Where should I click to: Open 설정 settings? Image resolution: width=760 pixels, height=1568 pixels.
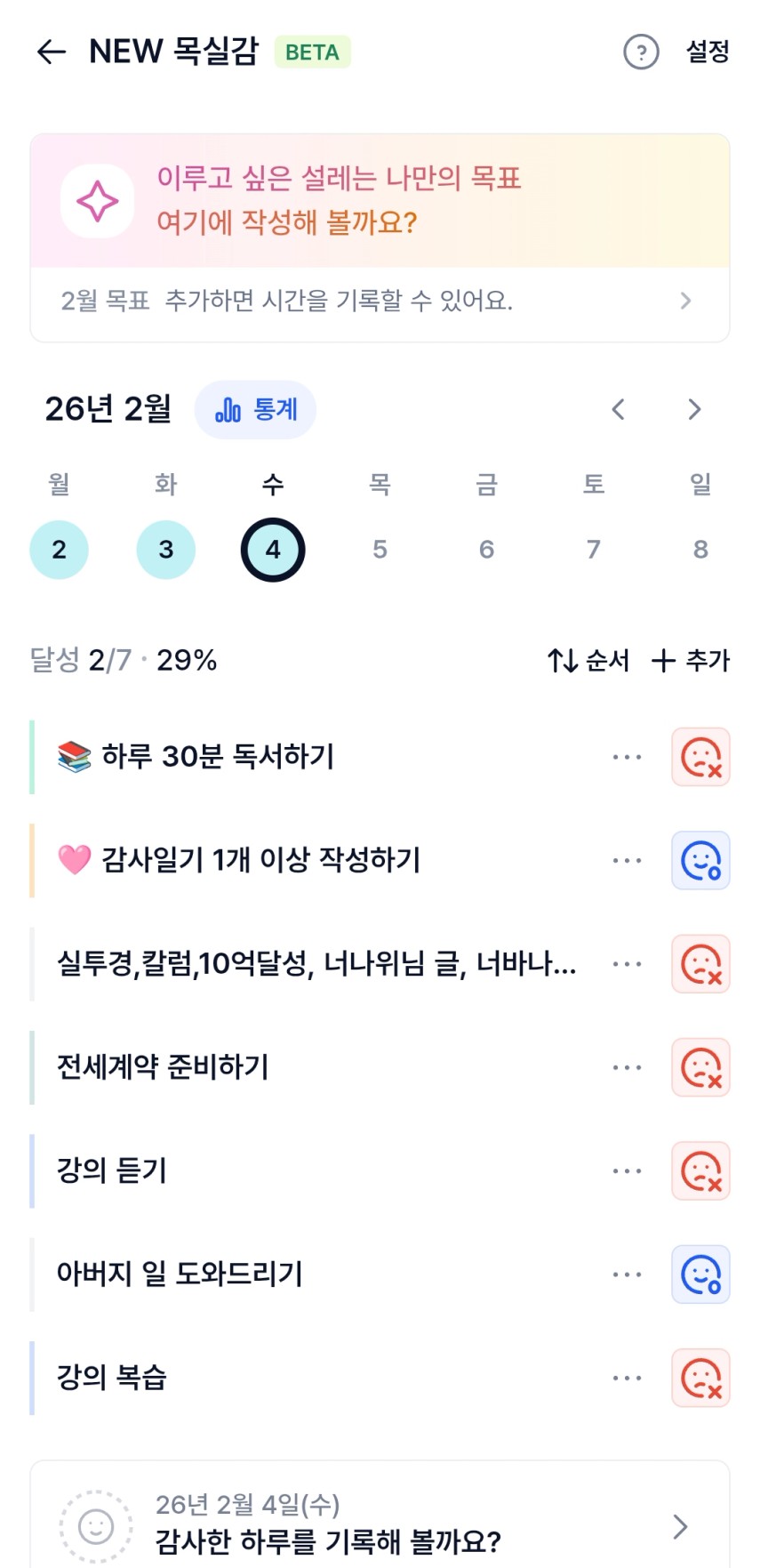coord(708,52)
